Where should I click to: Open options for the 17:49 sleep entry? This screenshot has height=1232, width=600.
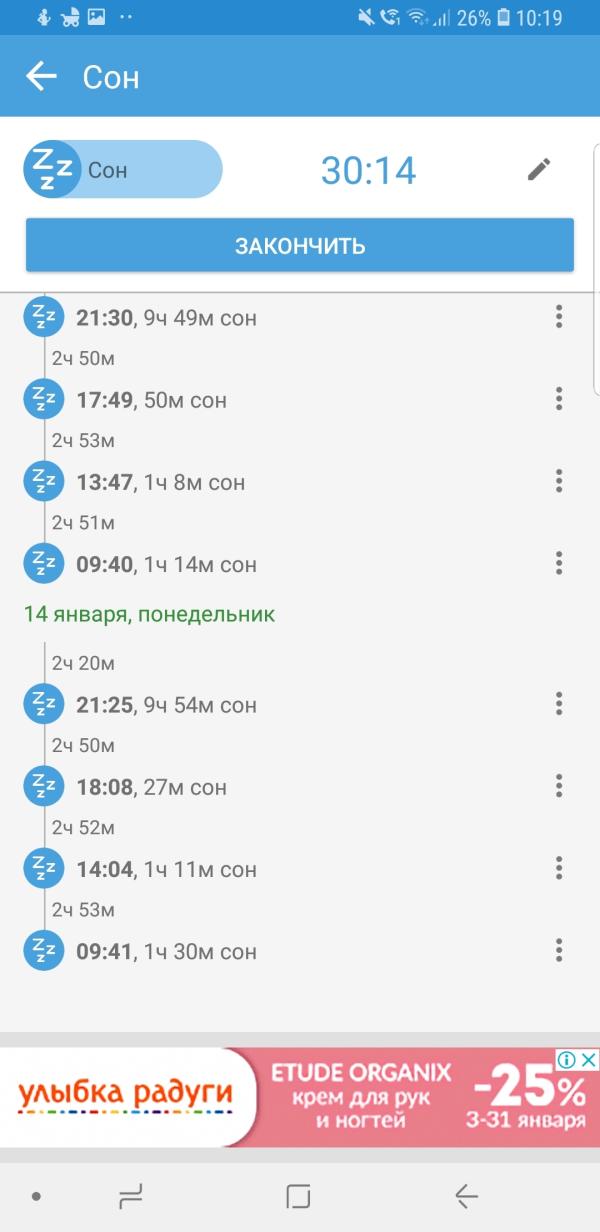[x=559, y=400]
